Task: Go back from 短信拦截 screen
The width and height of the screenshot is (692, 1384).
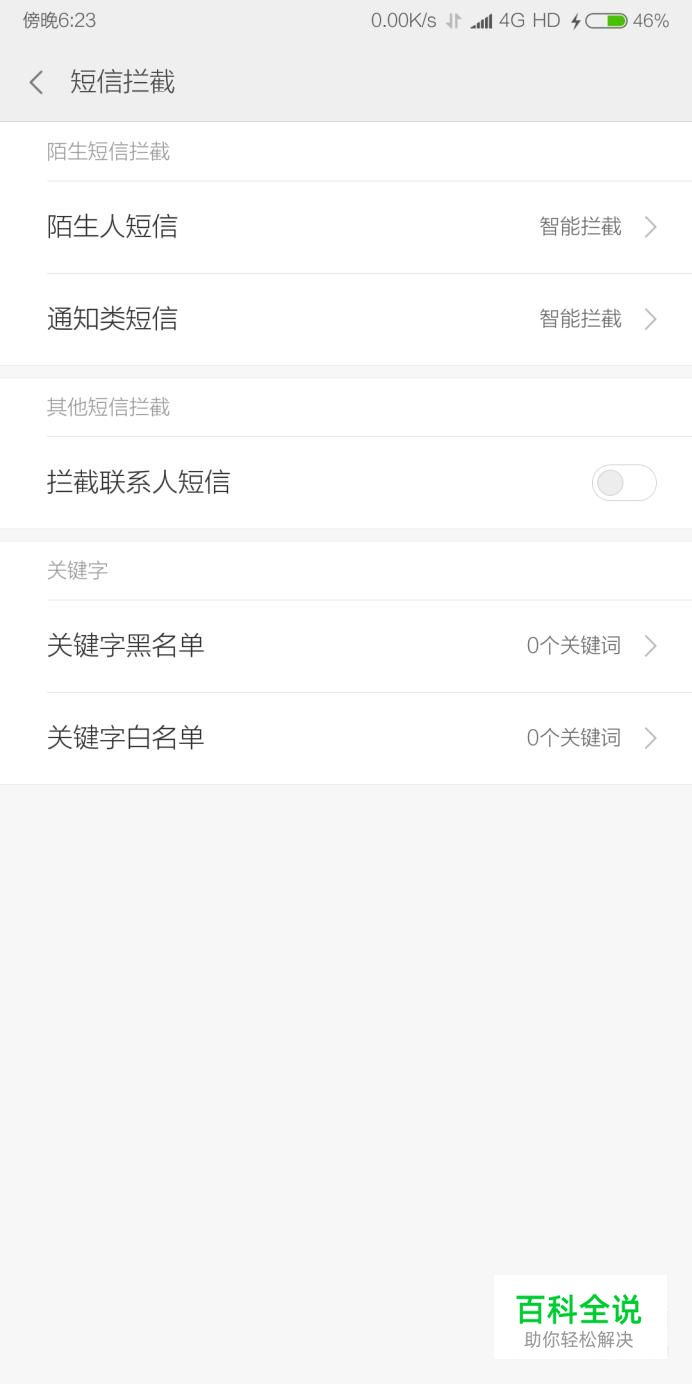Action: 36,82
